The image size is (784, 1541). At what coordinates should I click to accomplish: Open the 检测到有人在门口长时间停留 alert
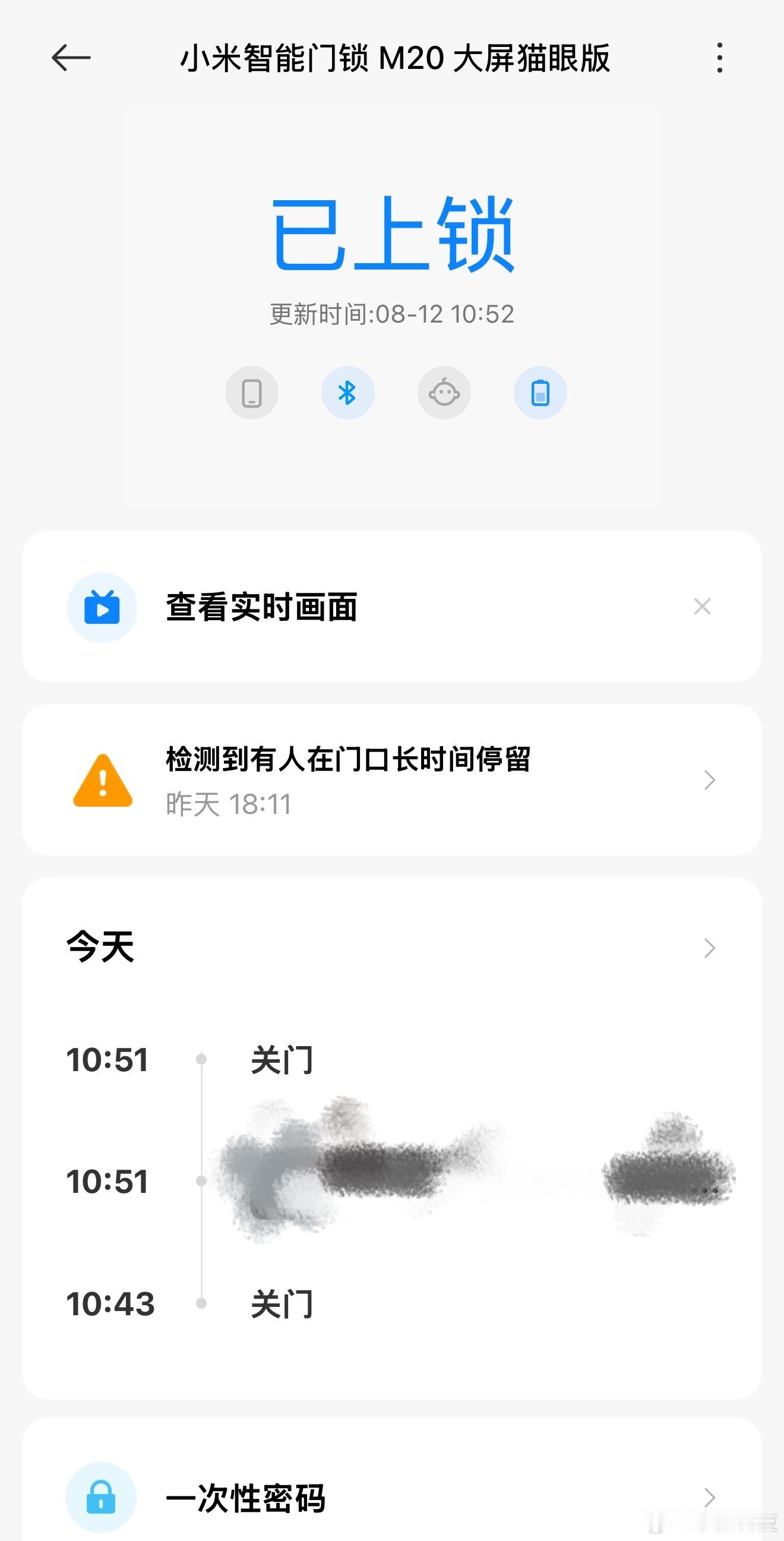tap(391, 780)
